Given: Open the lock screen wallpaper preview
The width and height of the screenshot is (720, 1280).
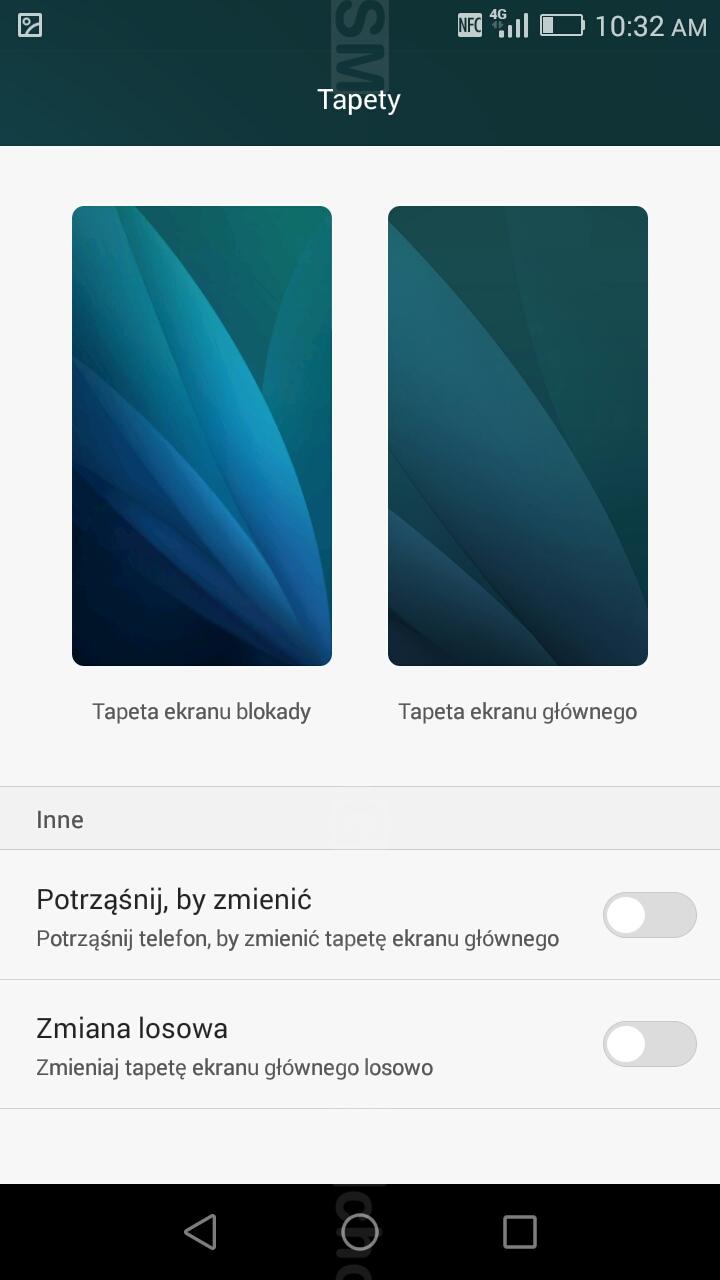Looking at the screenshot, I should tap(202, 436).
